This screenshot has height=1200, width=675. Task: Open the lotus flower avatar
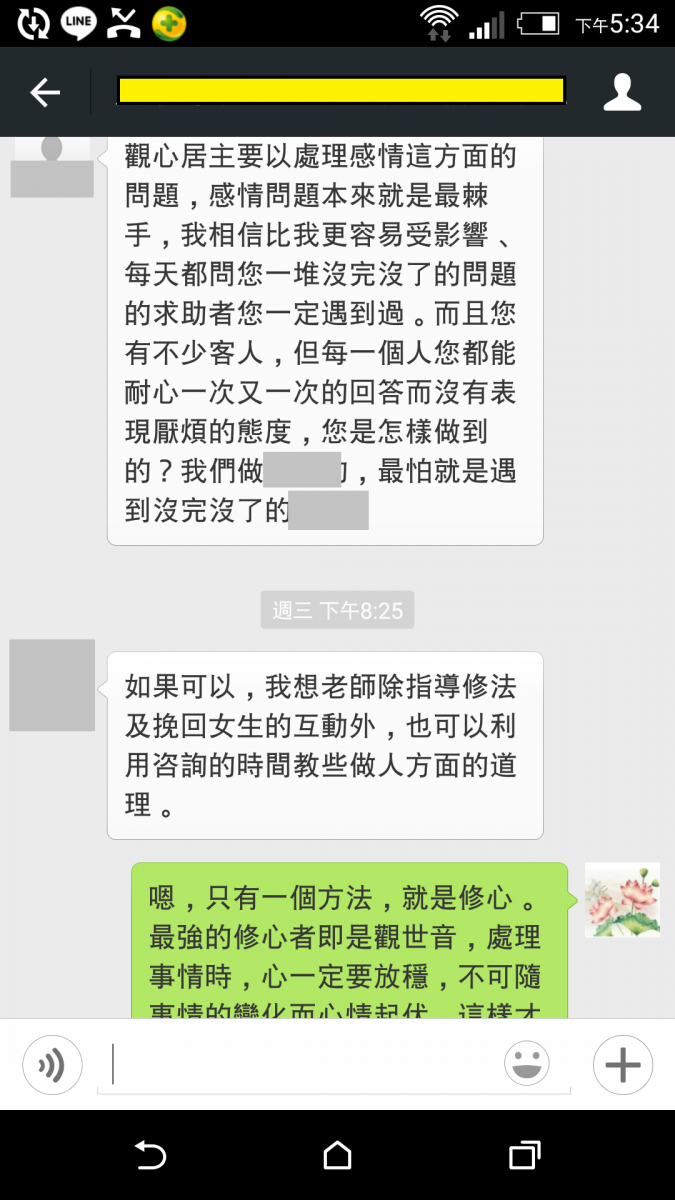[x=622, y=900]
